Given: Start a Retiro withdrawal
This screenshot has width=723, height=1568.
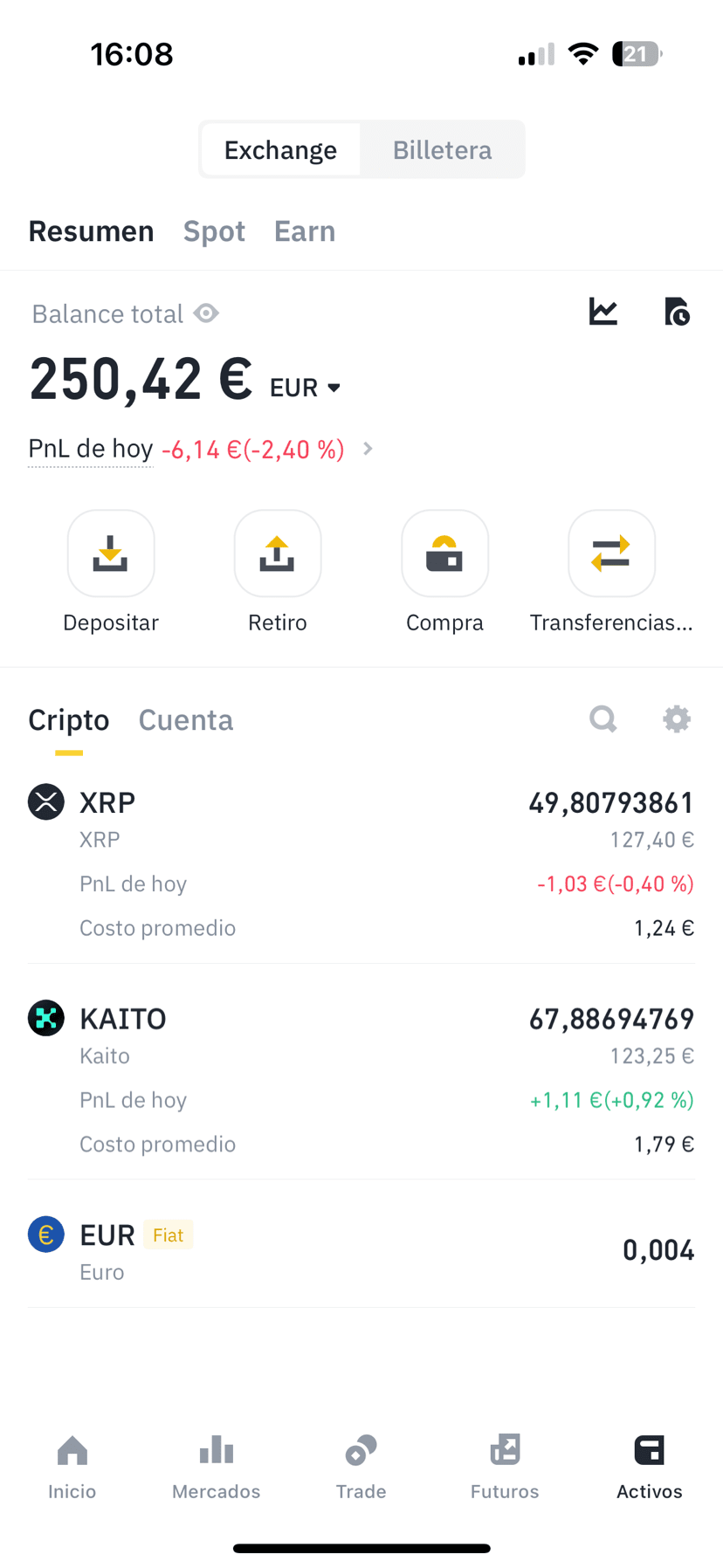Looking at the screenshot, I should [278, 573].
